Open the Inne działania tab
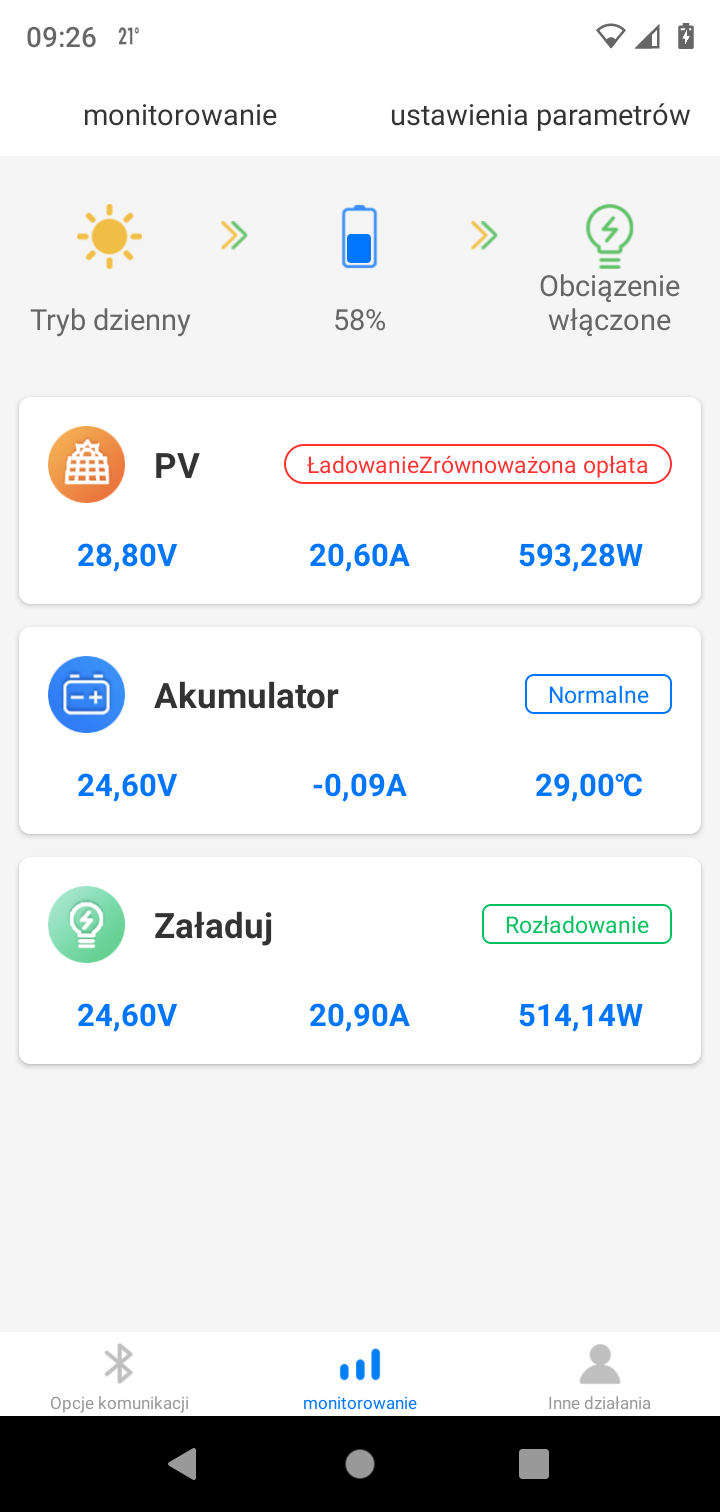 (600, 1376)
